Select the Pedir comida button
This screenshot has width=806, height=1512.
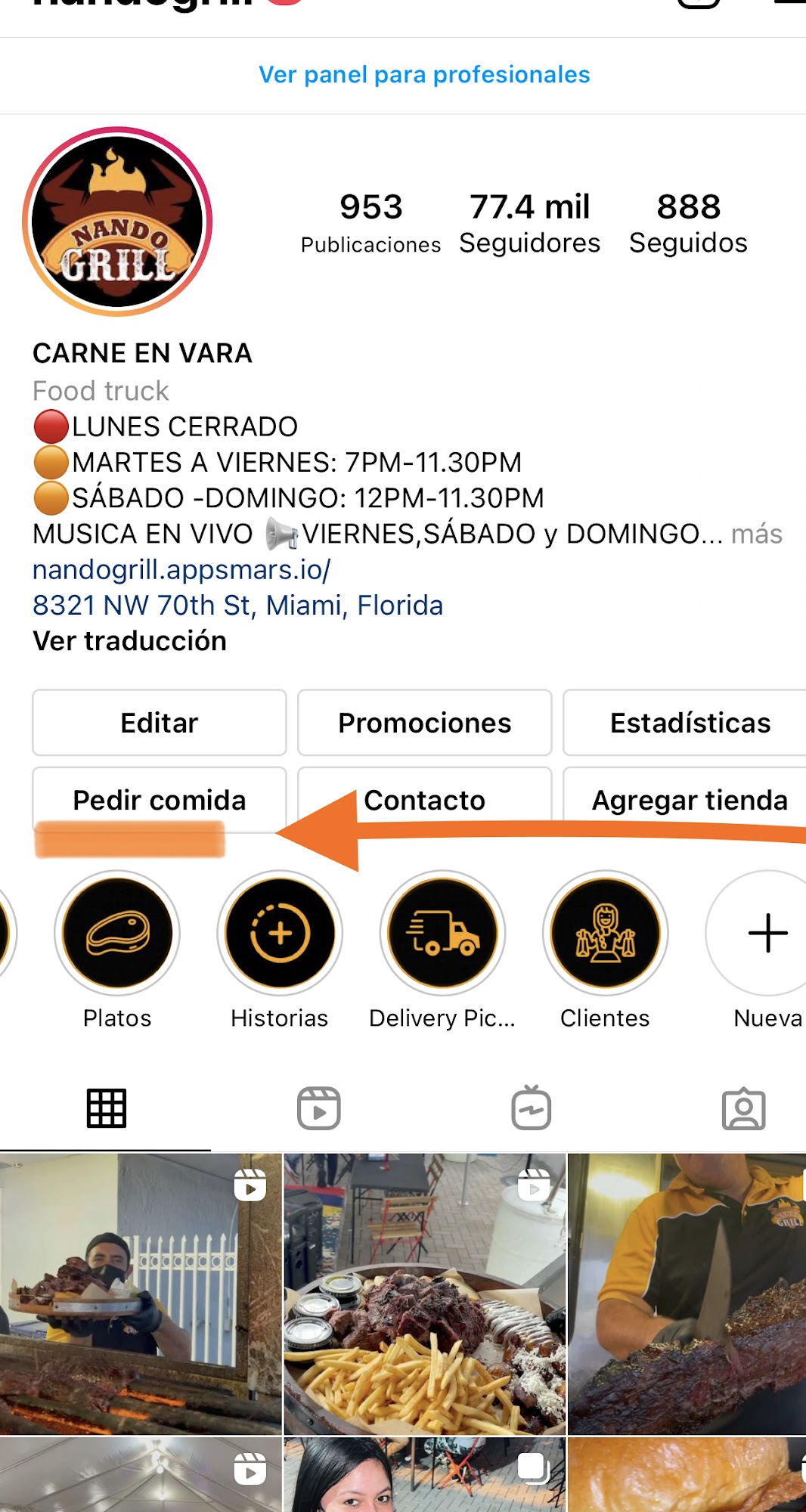(160, 800)
